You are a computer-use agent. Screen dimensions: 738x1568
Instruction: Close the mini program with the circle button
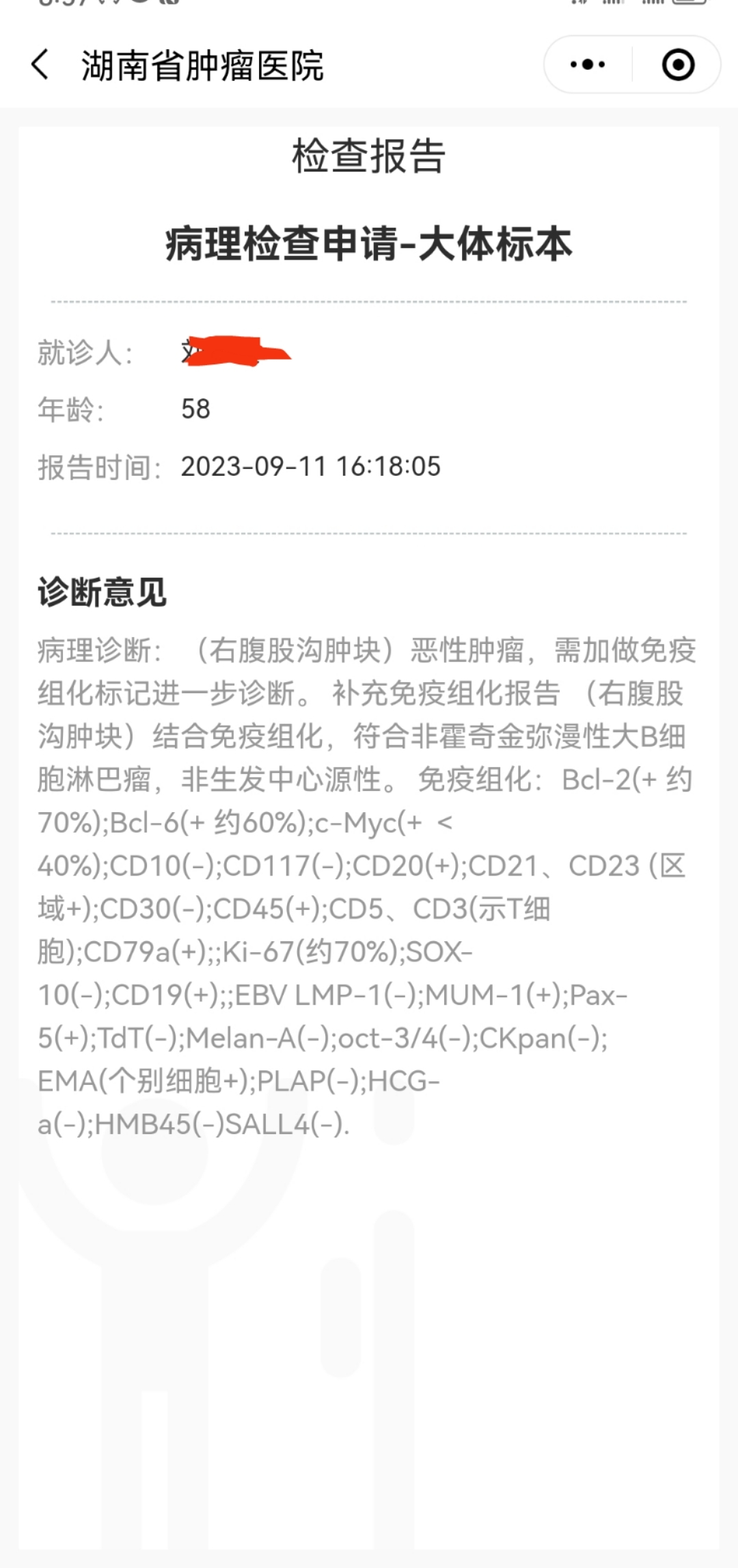click(x=678, y=65)
